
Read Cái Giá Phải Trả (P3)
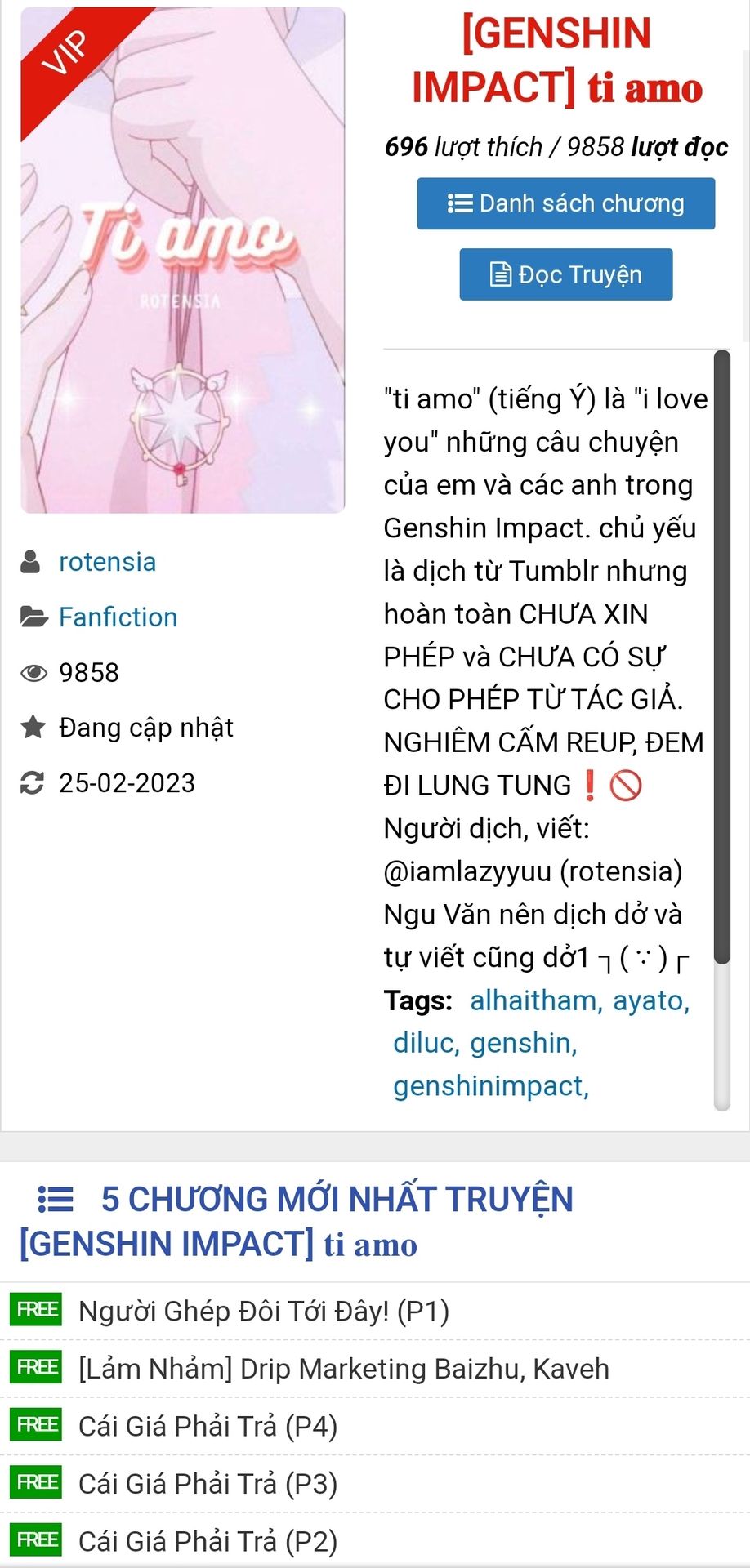(x=208, y=1484)
